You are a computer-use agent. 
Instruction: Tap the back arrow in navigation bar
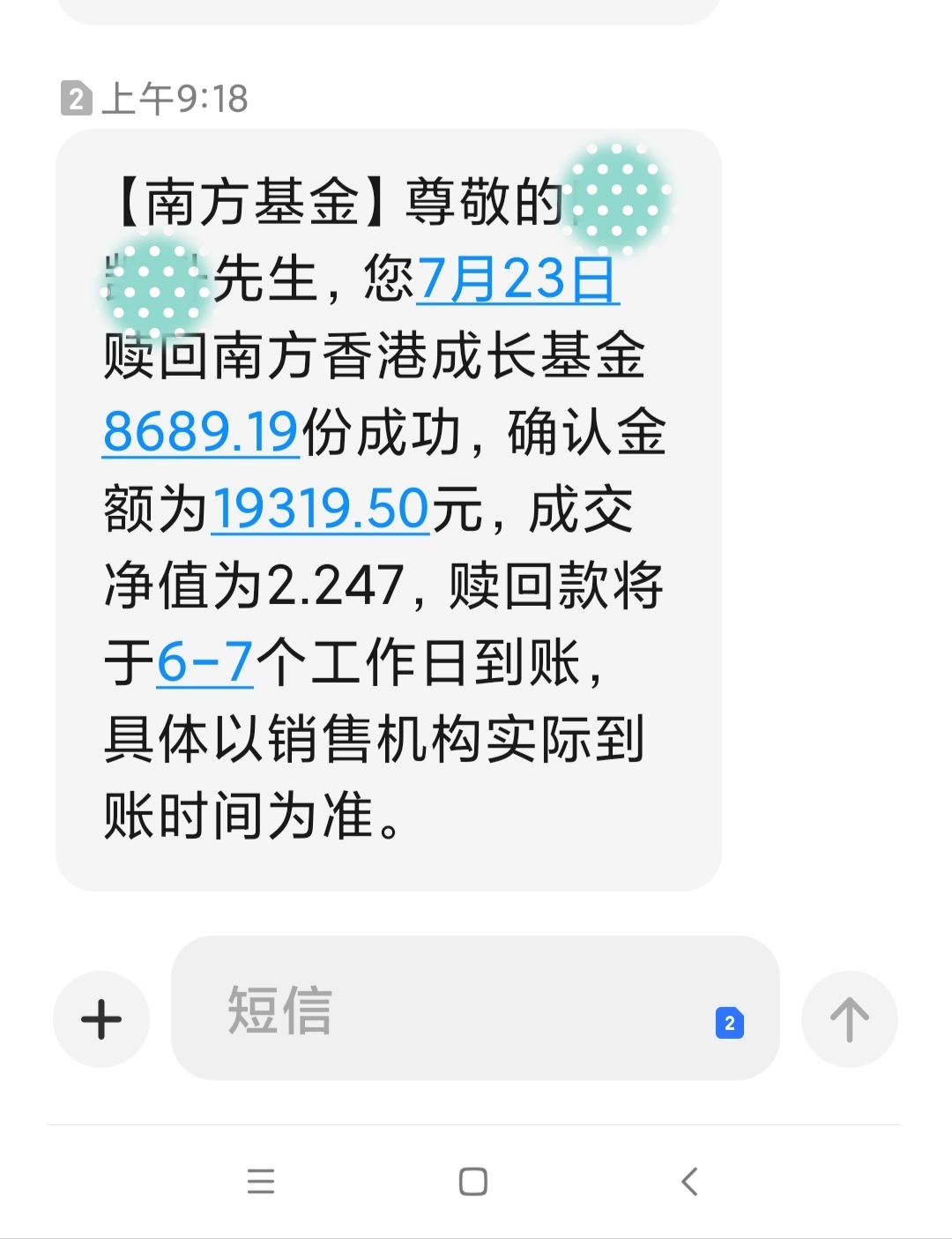coord(689,1182)
